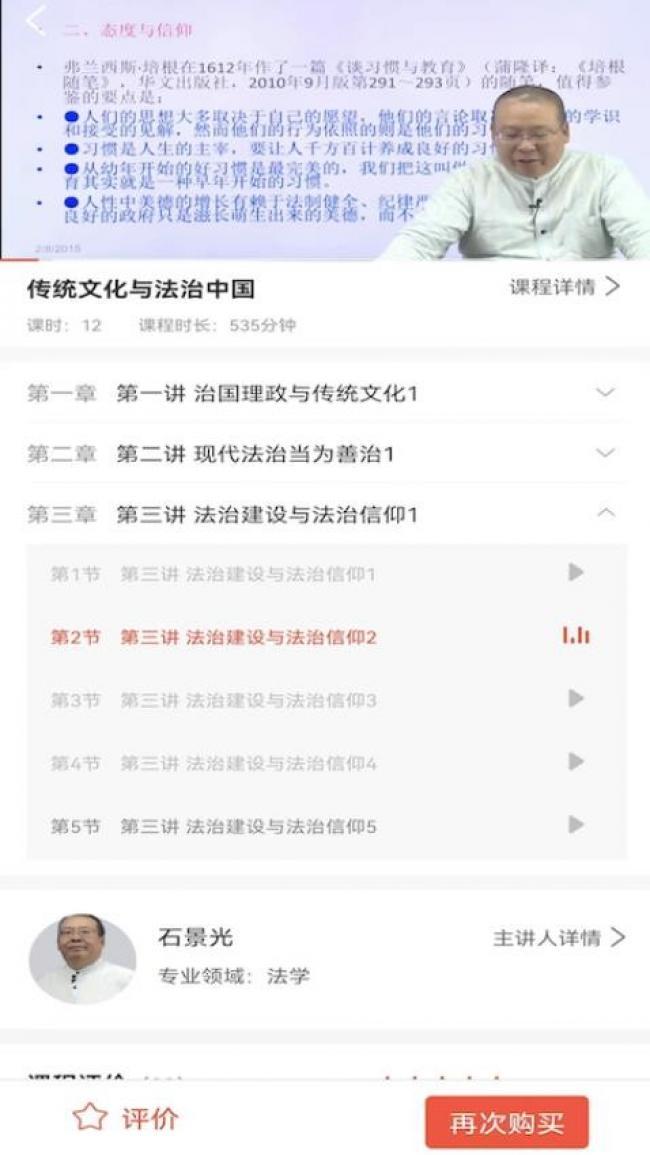
Task: Open 课程详情 course details
Action: tap(565, 287)
